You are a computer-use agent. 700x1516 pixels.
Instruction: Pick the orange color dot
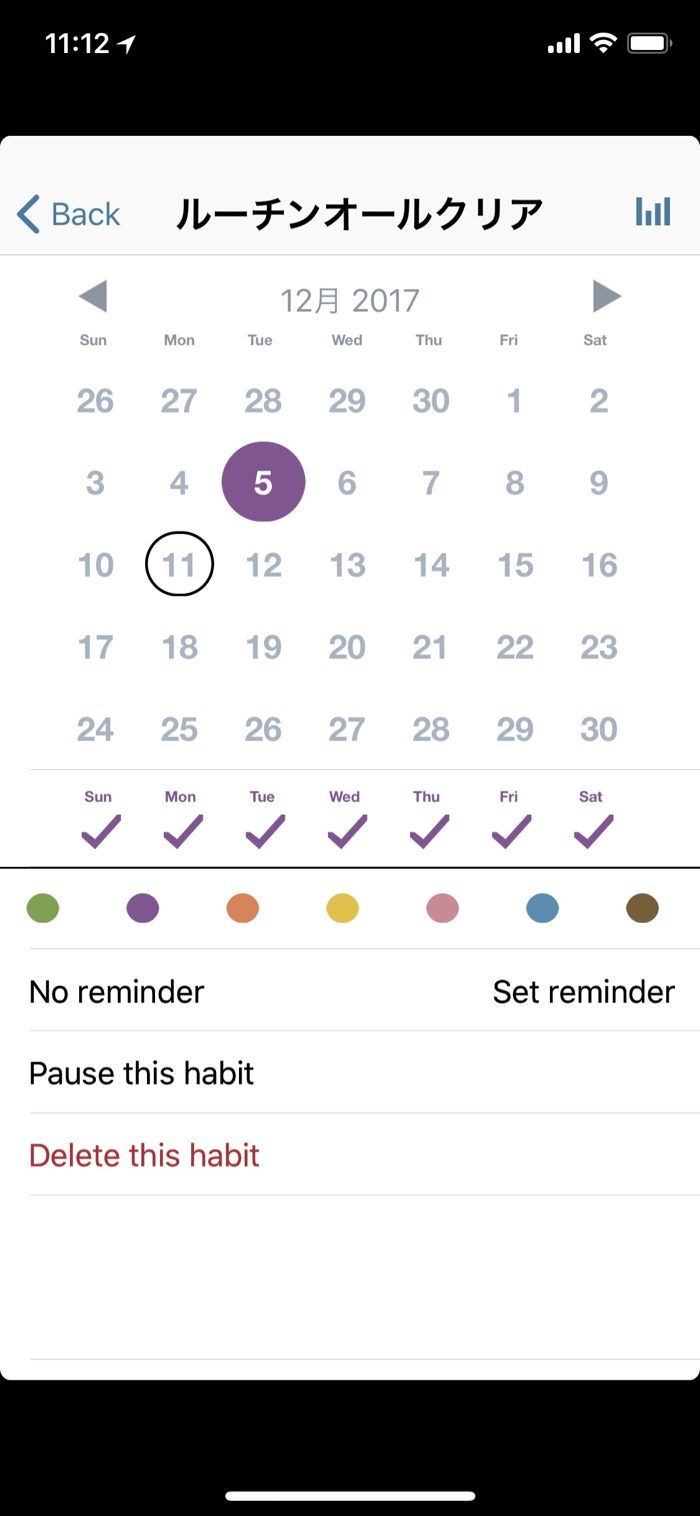(243, 908)
